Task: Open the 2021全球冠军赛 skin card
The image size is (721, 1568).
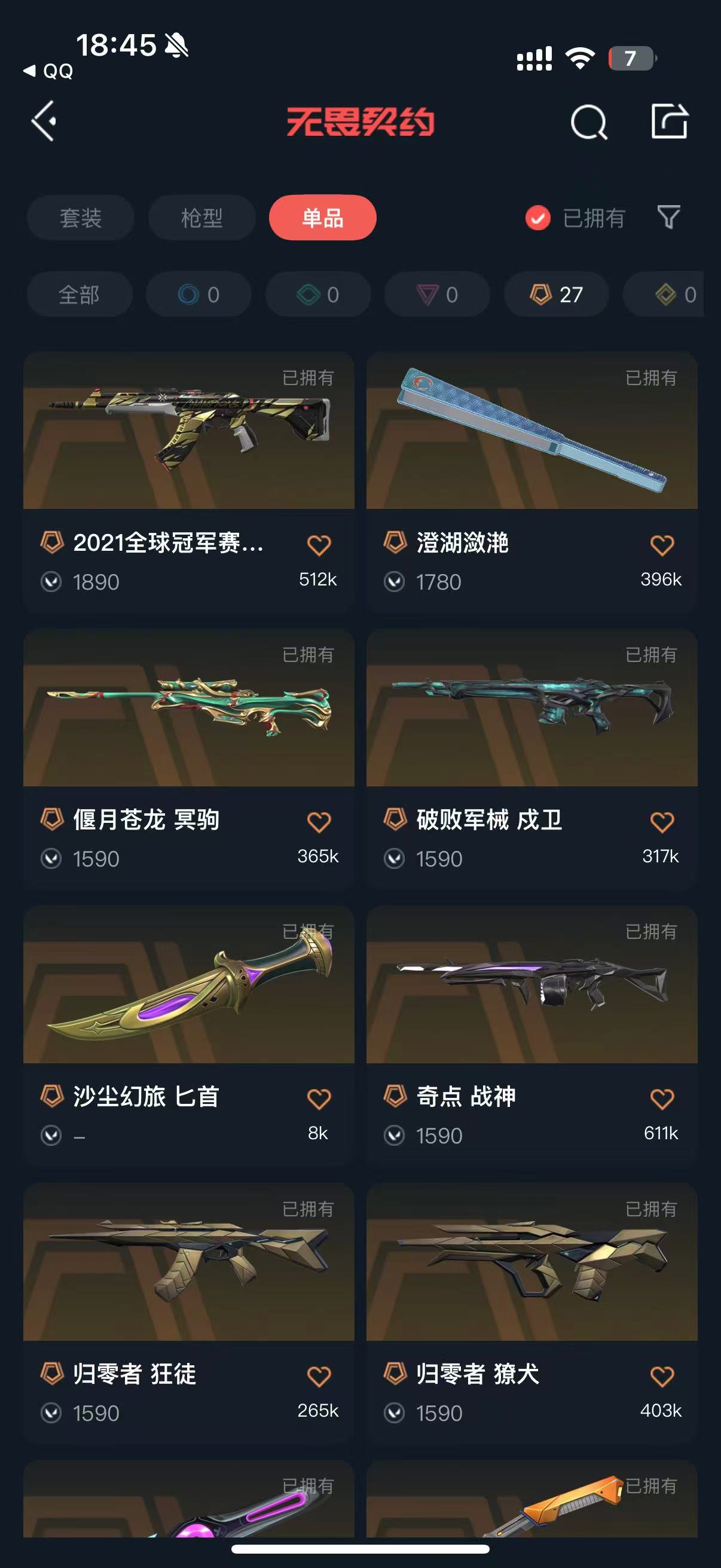Action: click(x=188, y=431)
